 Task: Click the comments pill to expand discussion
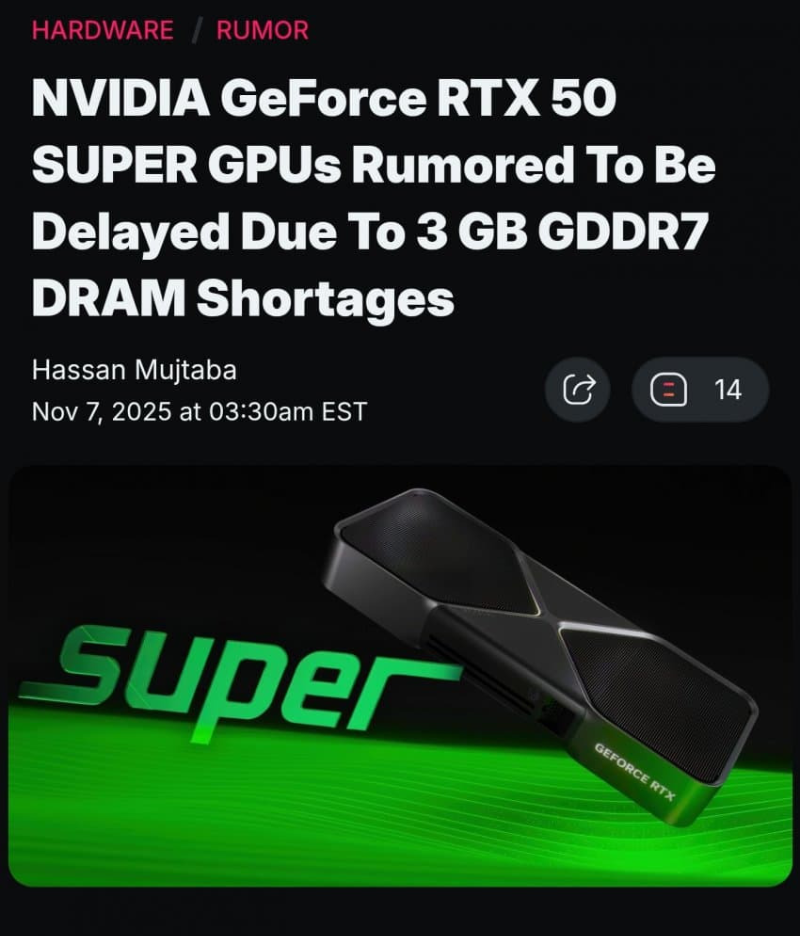click(x=700, y=390)
